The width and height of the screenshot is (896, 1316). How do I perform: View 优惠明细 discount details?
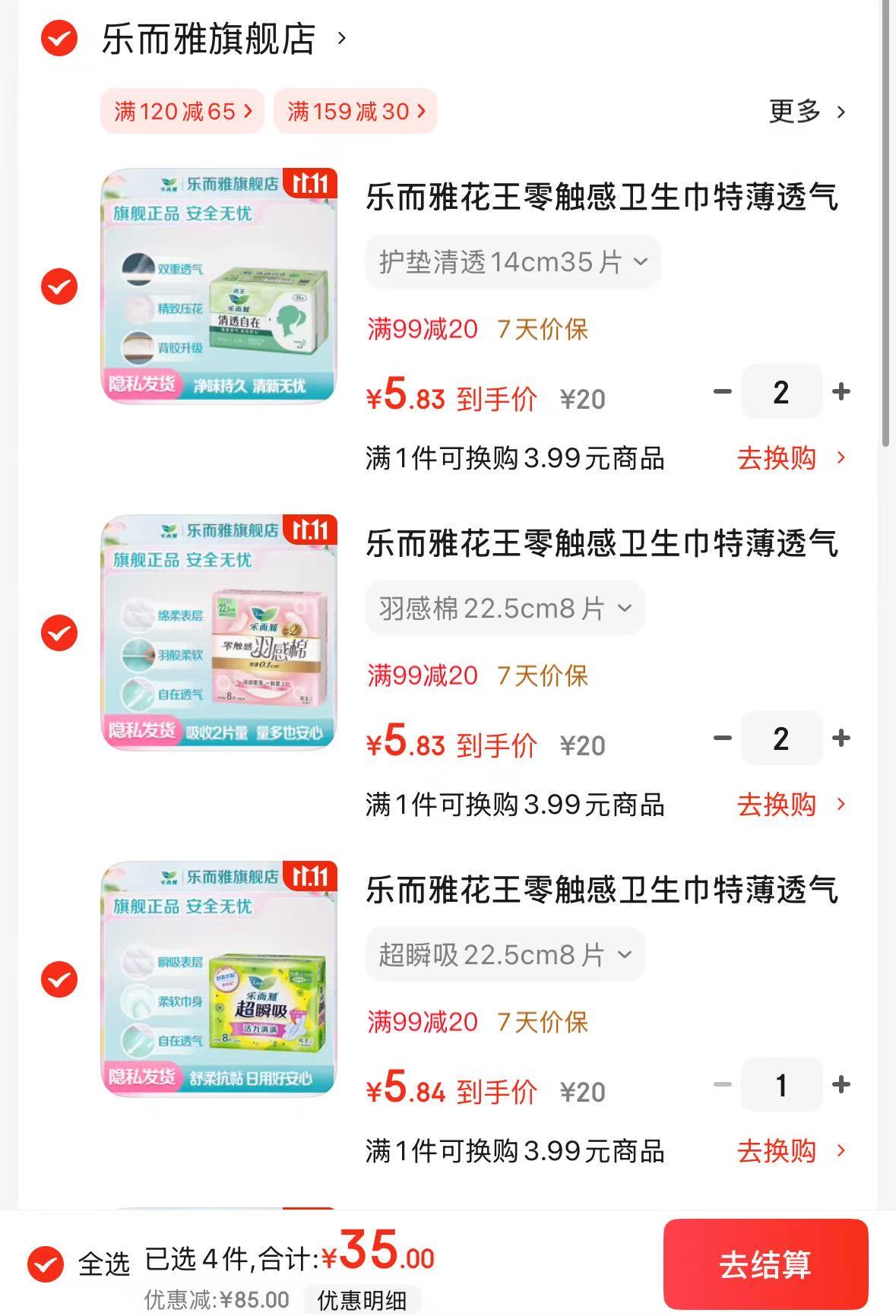362,1300
